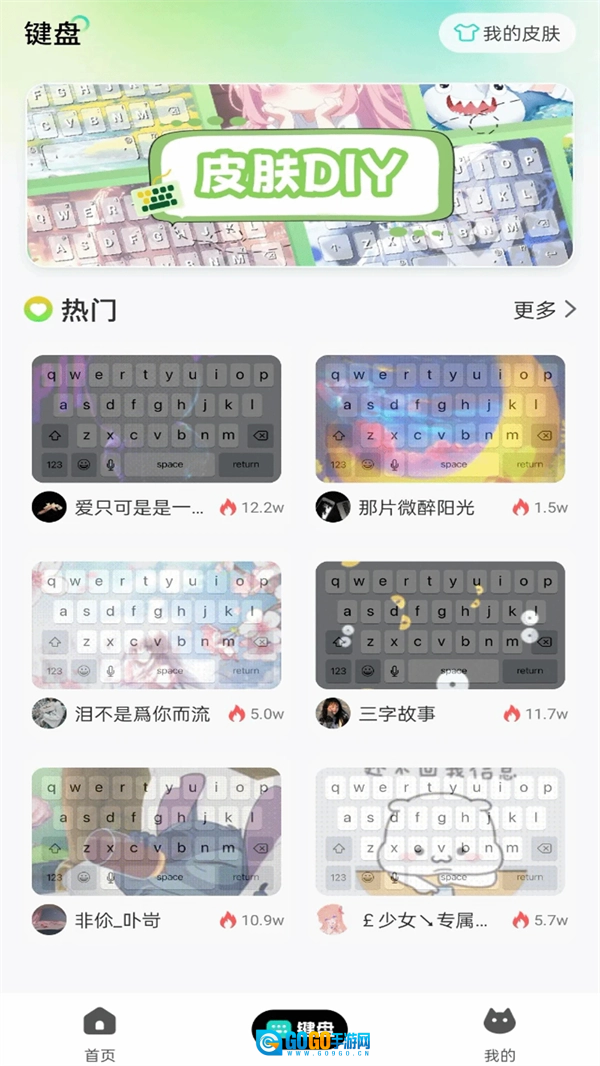Open the keyboard skin by 爱只可是是一…
The height and width of the screenshot is (1066, 600).
(x=156, y=419)
